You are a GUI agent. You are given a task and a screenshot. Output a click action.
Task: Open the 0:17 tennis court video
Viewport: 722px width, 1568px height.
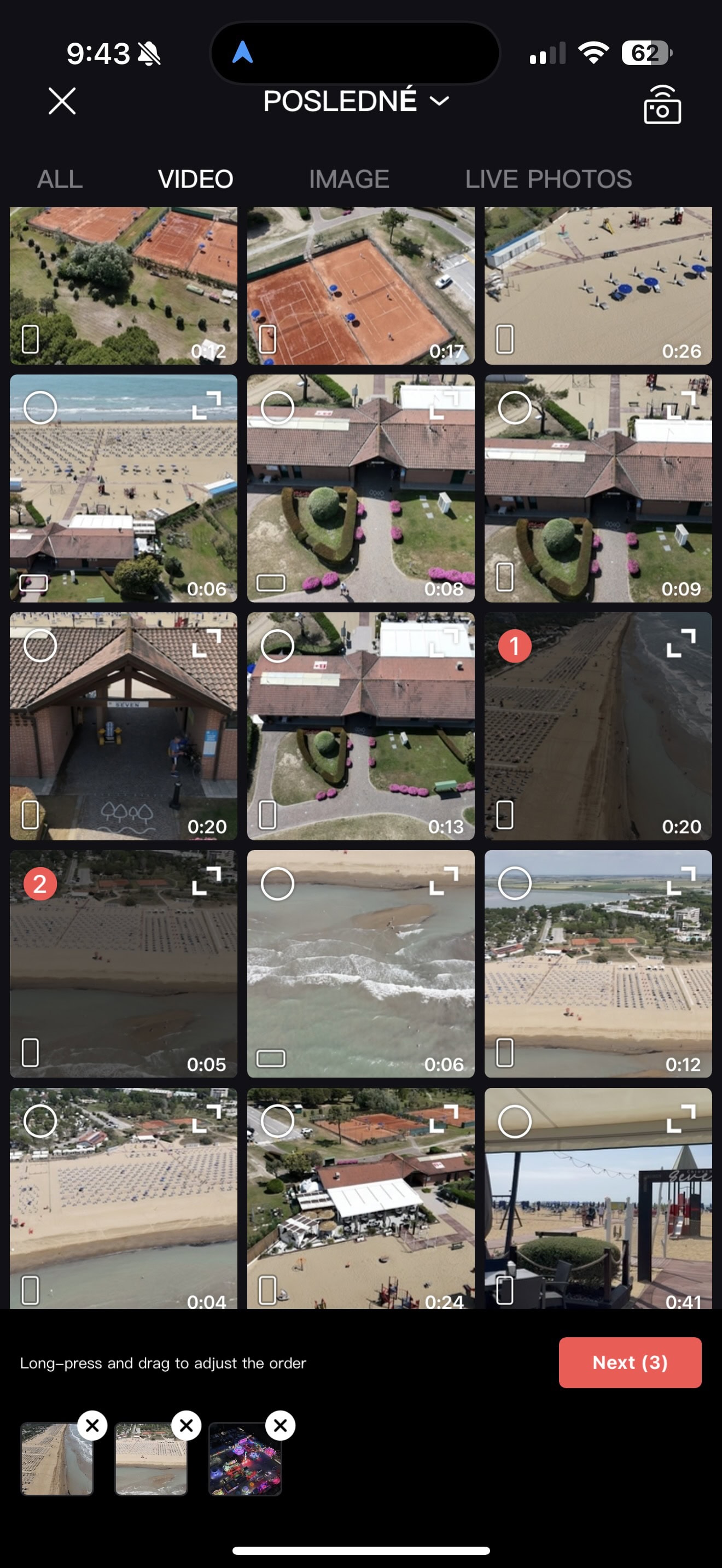pyautogui.click(x=360, y=285)
